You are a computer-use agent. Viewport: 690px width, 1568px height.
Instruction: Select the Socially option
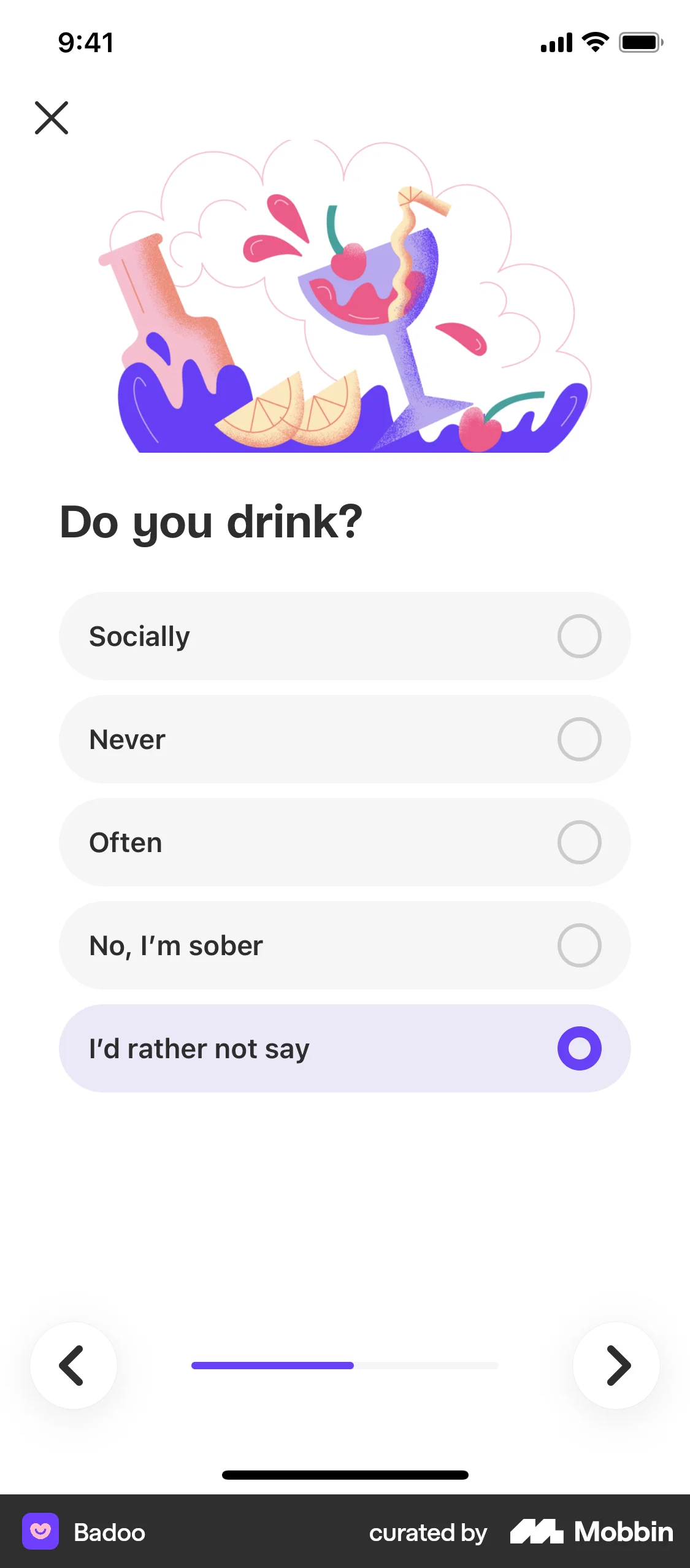tap(345, 636)
